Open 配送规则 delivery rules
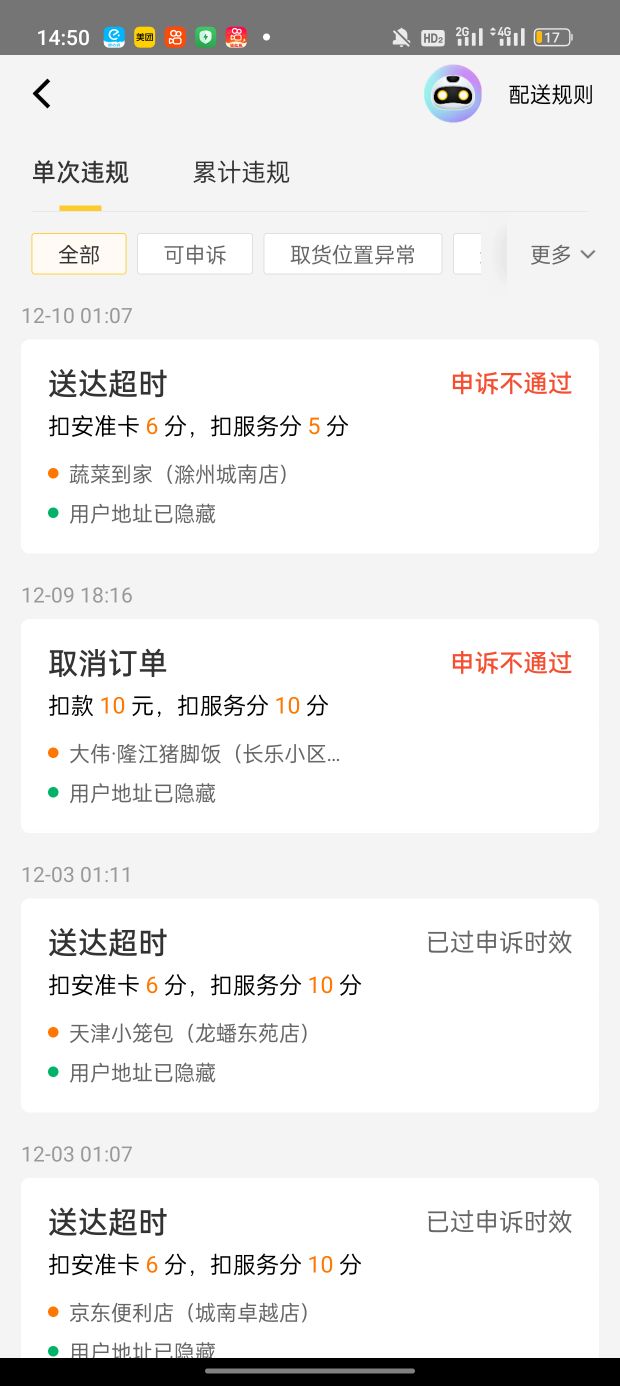 [551, 95]
